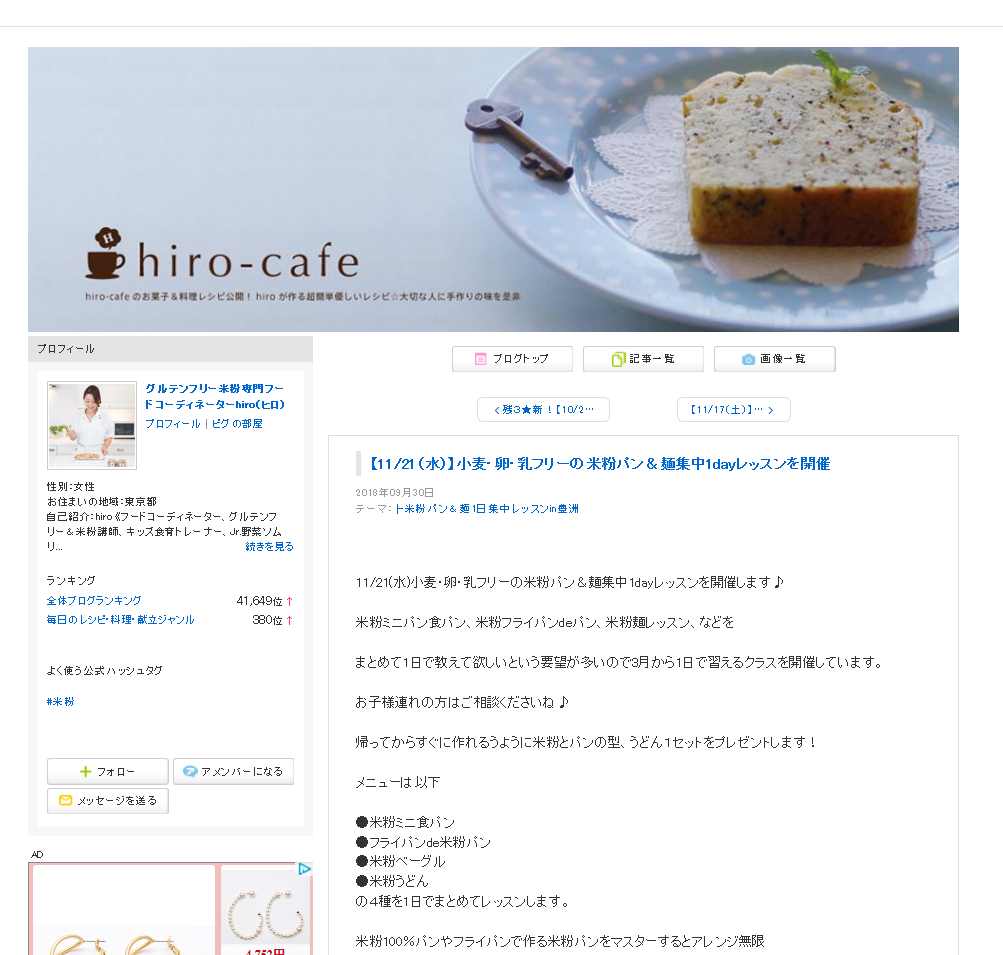
Task: Open the hiro-cafe header banner
Action: (x=493, y=189)
